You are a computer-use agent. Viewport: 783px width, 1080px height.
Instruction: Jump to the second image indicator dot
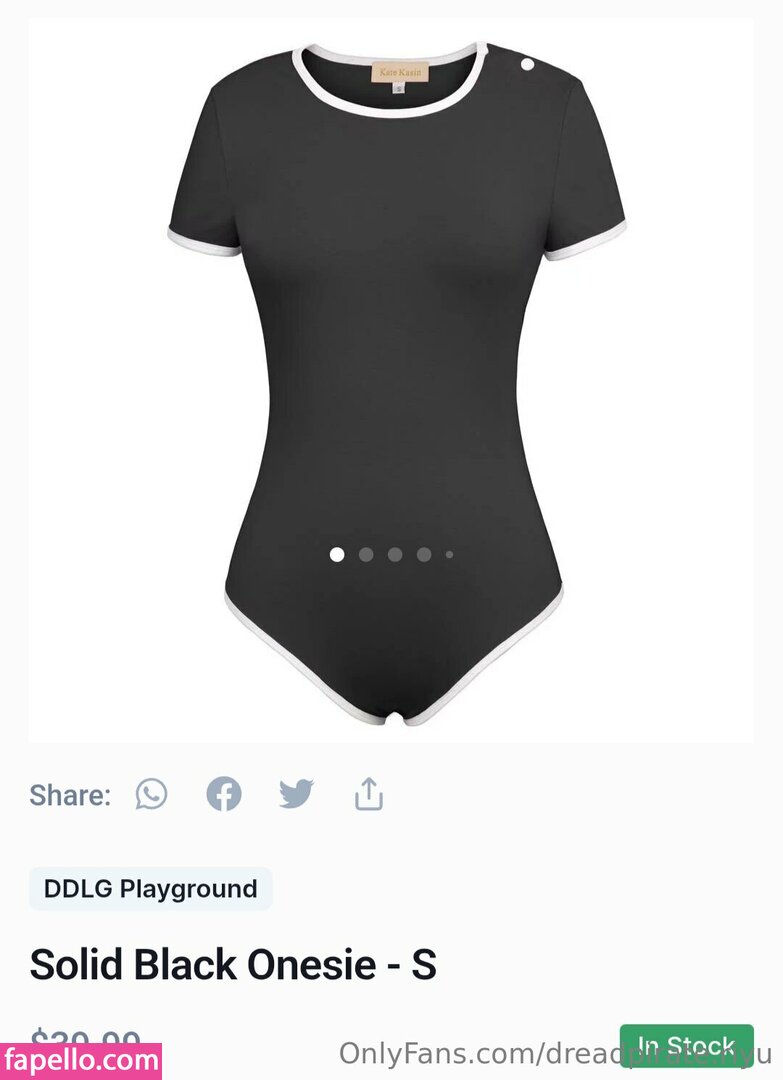366,554
